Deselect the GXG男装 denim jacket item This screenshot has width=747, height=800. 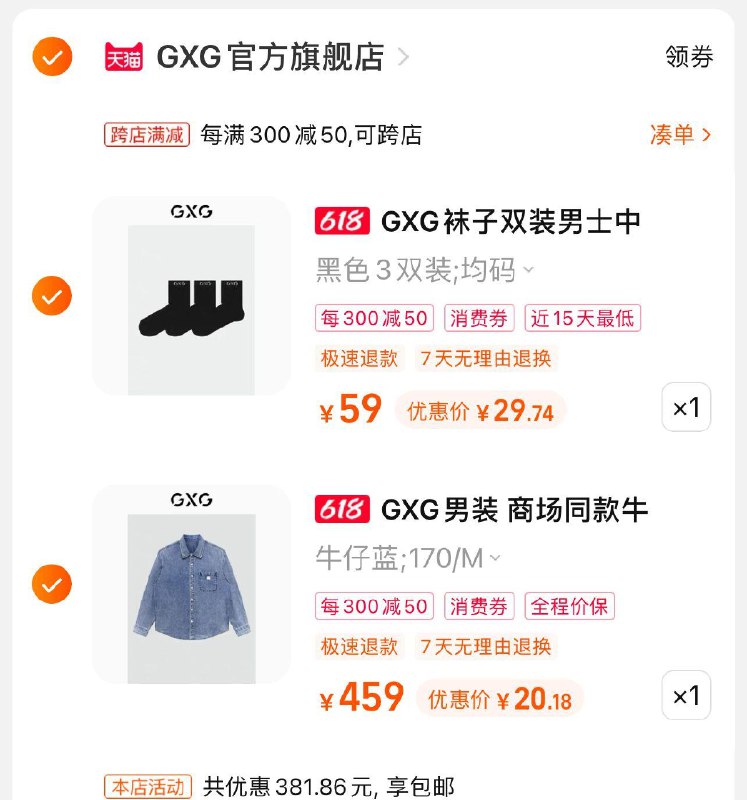tap(52, 584)
